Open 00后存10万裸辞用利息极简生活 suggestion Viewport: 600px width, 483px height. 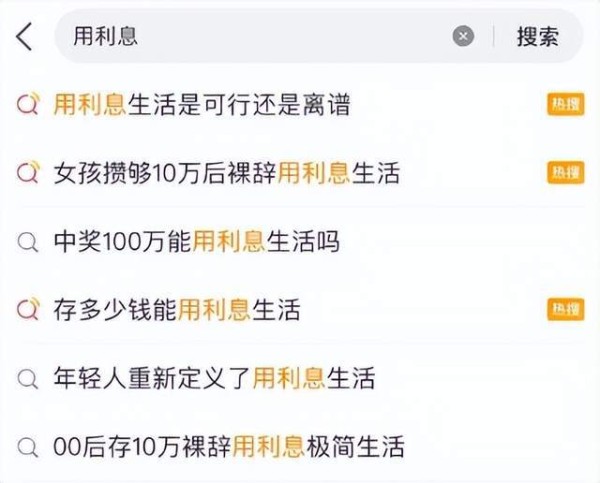tap(228, 446)
